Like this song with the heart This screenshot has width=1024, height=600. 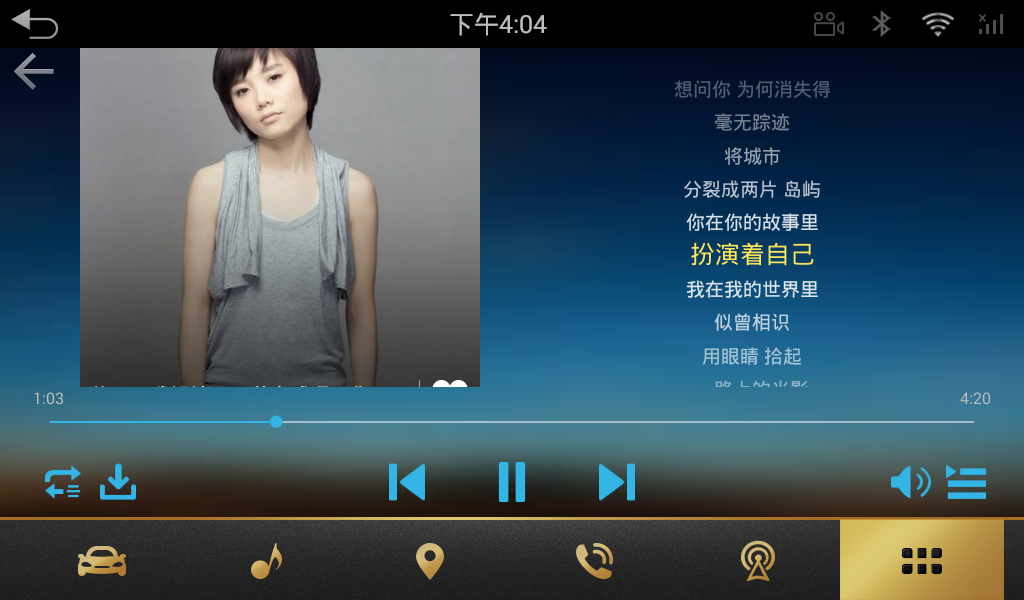tap(450, 384)
